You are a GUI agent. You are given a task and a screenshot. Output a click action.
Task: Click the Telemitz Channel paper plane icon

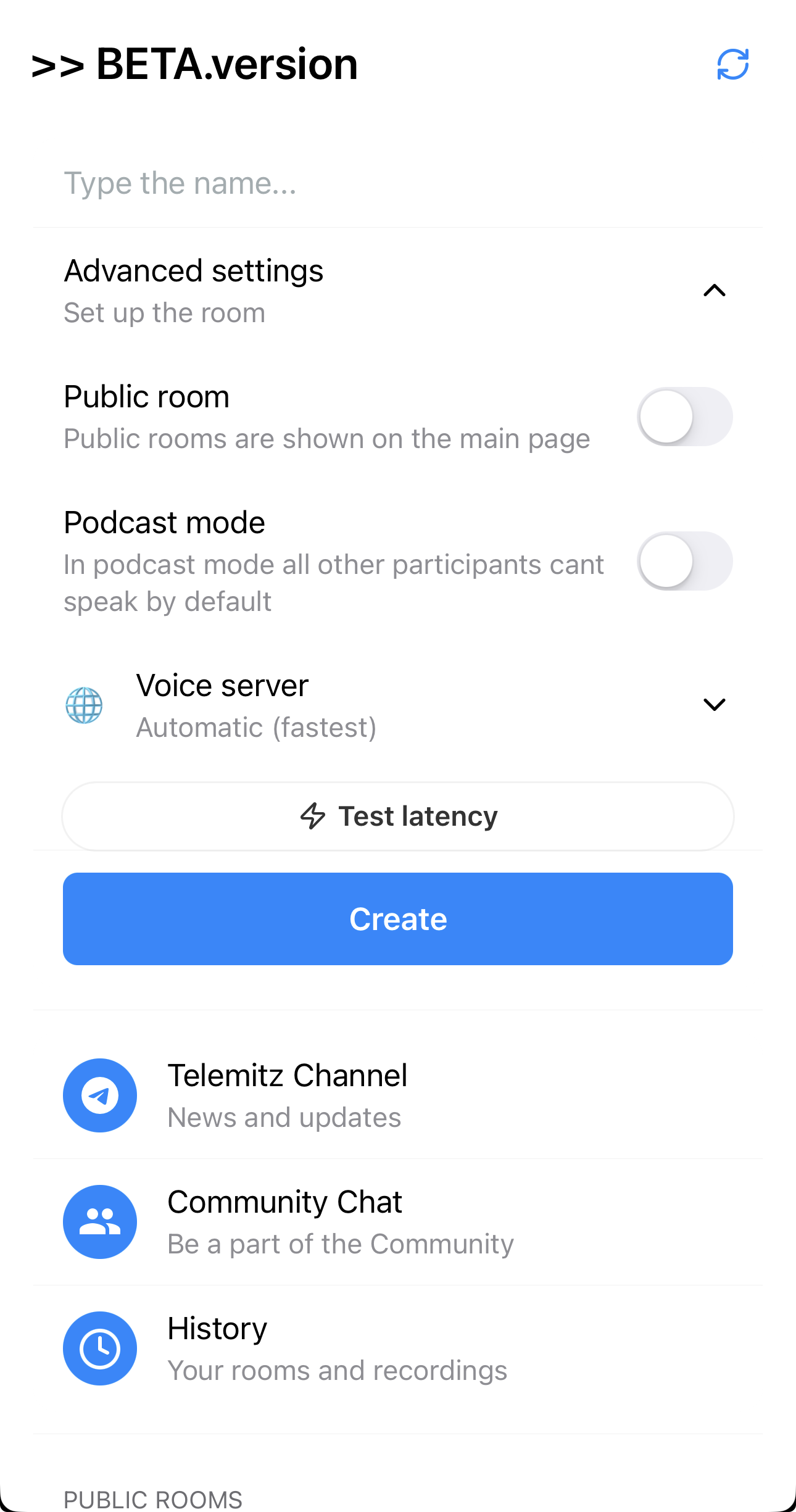tap(100, 1095)
